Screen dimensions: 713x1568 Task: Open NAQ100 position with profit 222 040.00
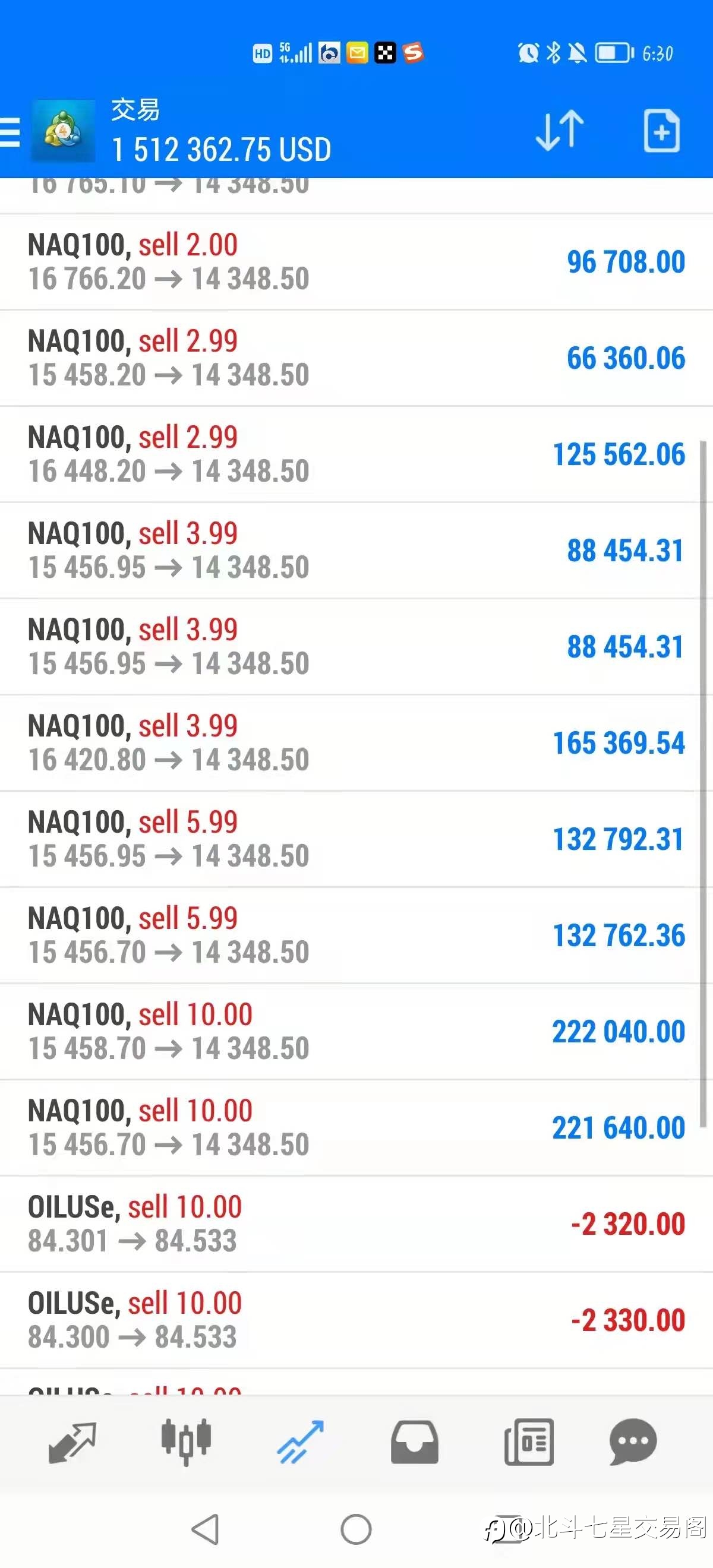tap(356, 1031)
